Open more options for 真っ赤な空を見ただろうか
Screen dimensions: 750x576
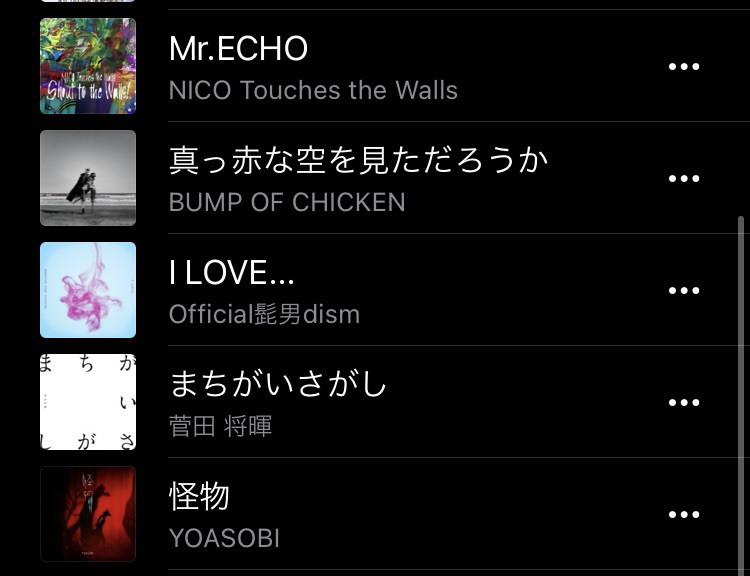684,178
